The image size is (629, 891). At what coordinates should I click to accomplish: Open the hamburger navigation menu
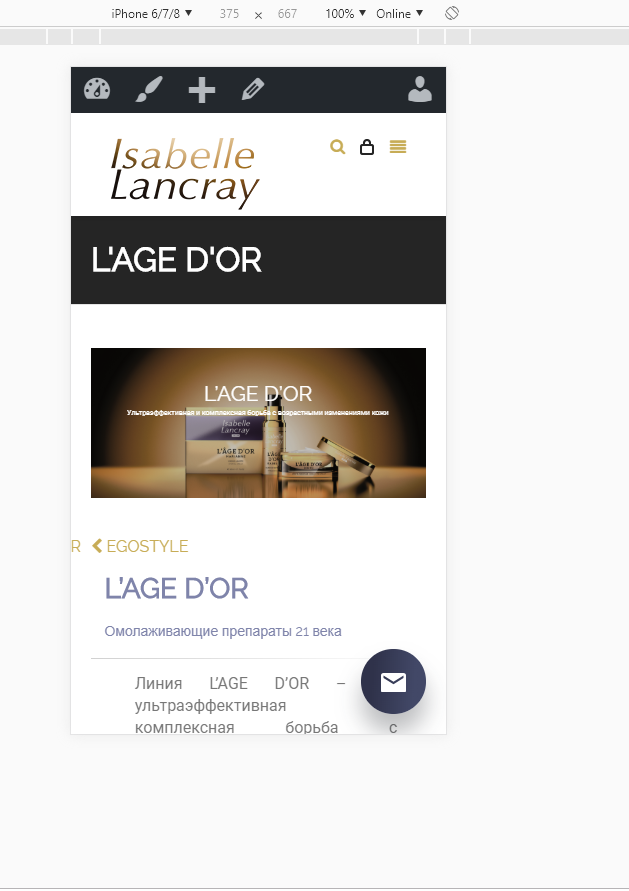coord(398,147)
